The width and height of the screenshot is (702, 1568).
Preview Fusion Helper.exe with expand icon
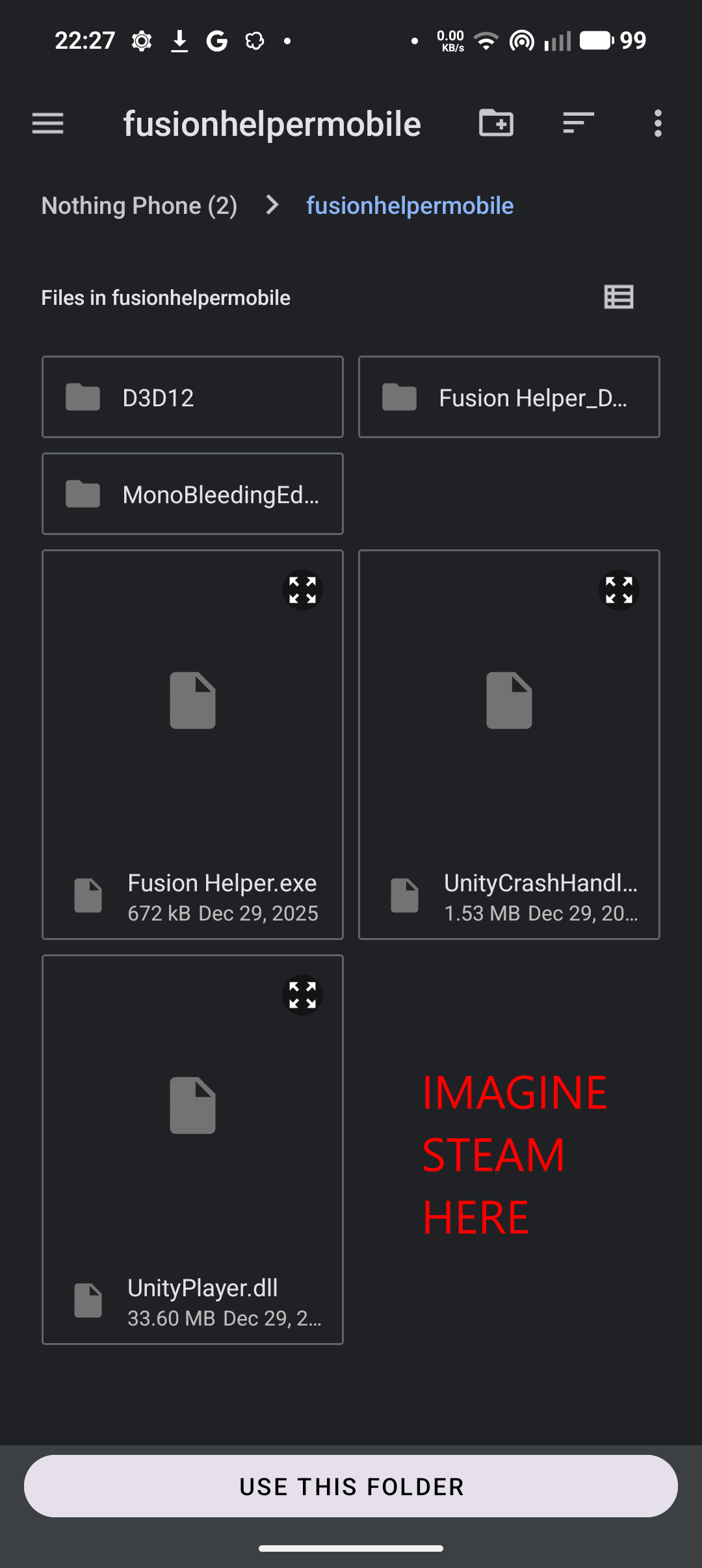click(x=302, y=590)
